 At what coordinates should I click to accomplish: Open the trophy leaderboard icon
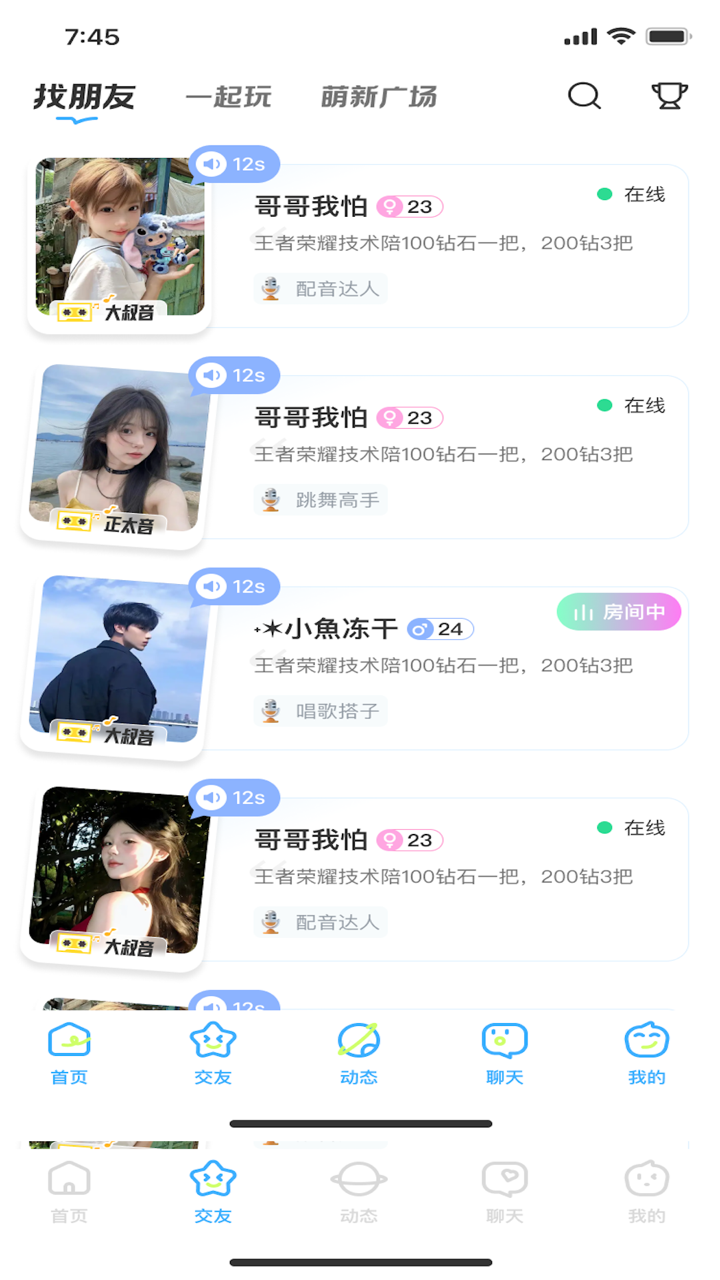(669, 96)
